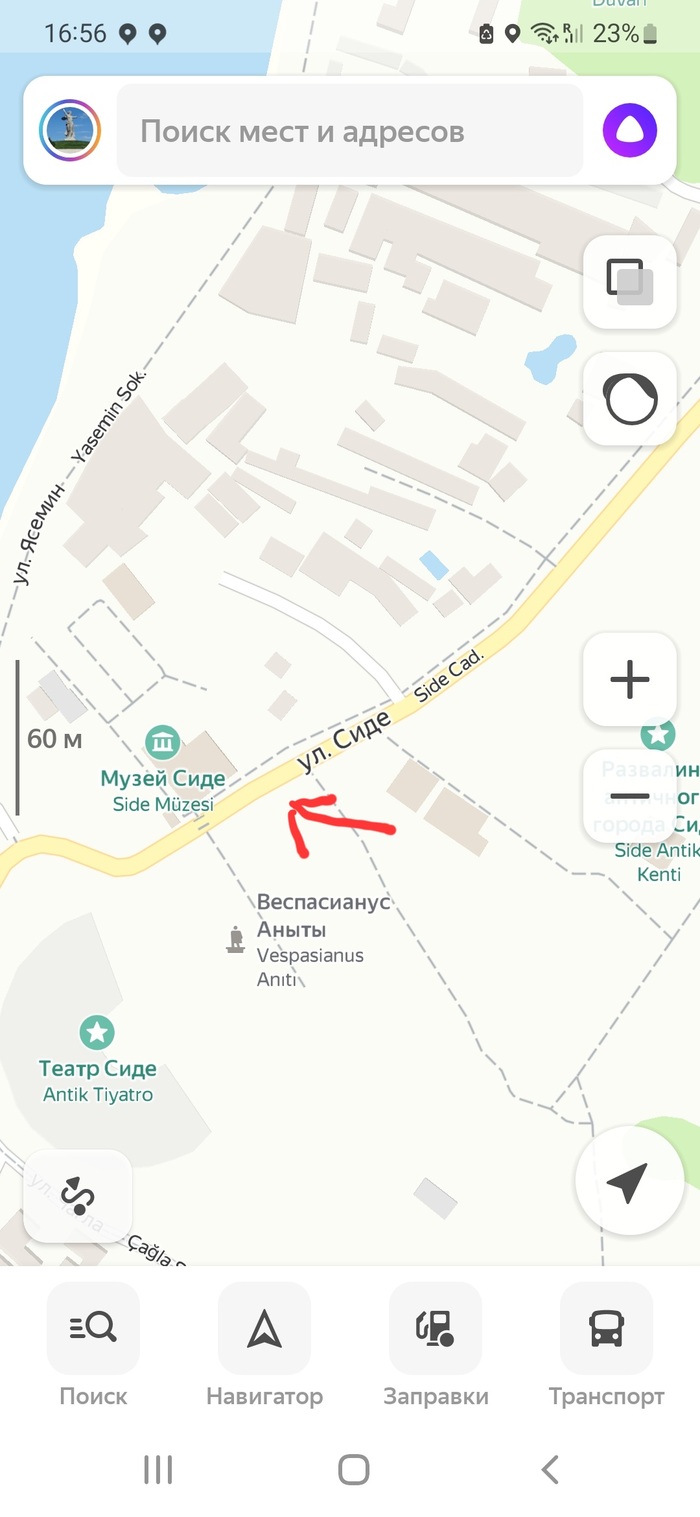Zoom out with the minus button

[x=630, y=796]
